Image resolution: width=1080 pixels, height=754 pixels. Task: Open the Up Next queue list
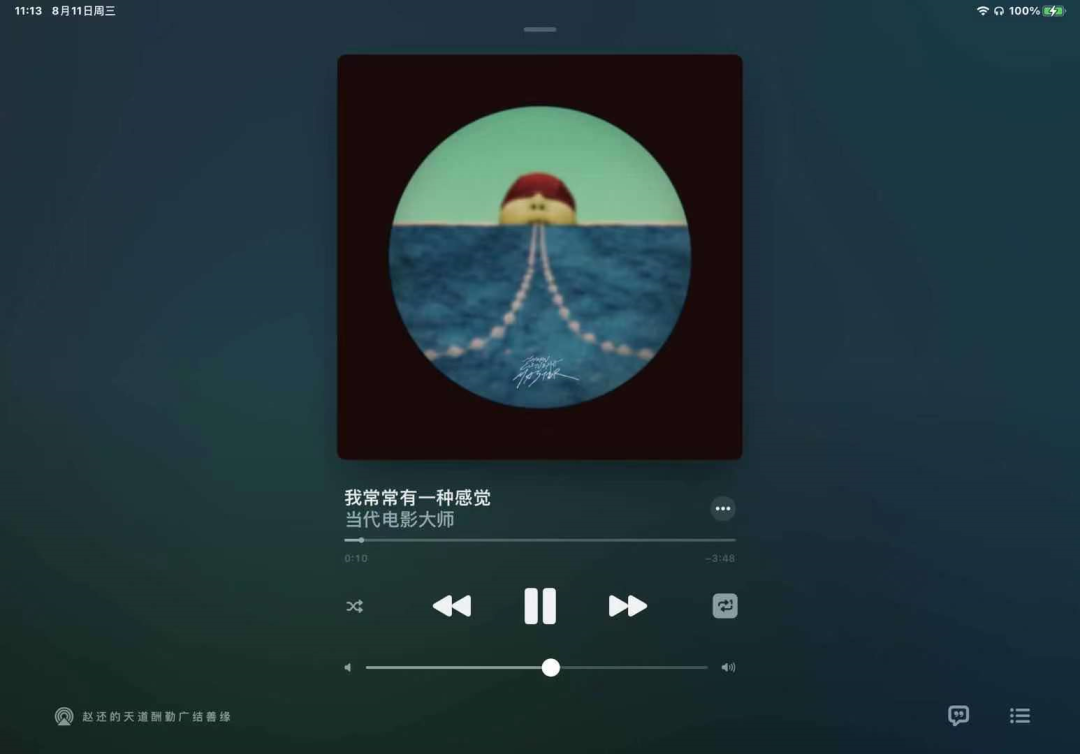[1020, 715]
